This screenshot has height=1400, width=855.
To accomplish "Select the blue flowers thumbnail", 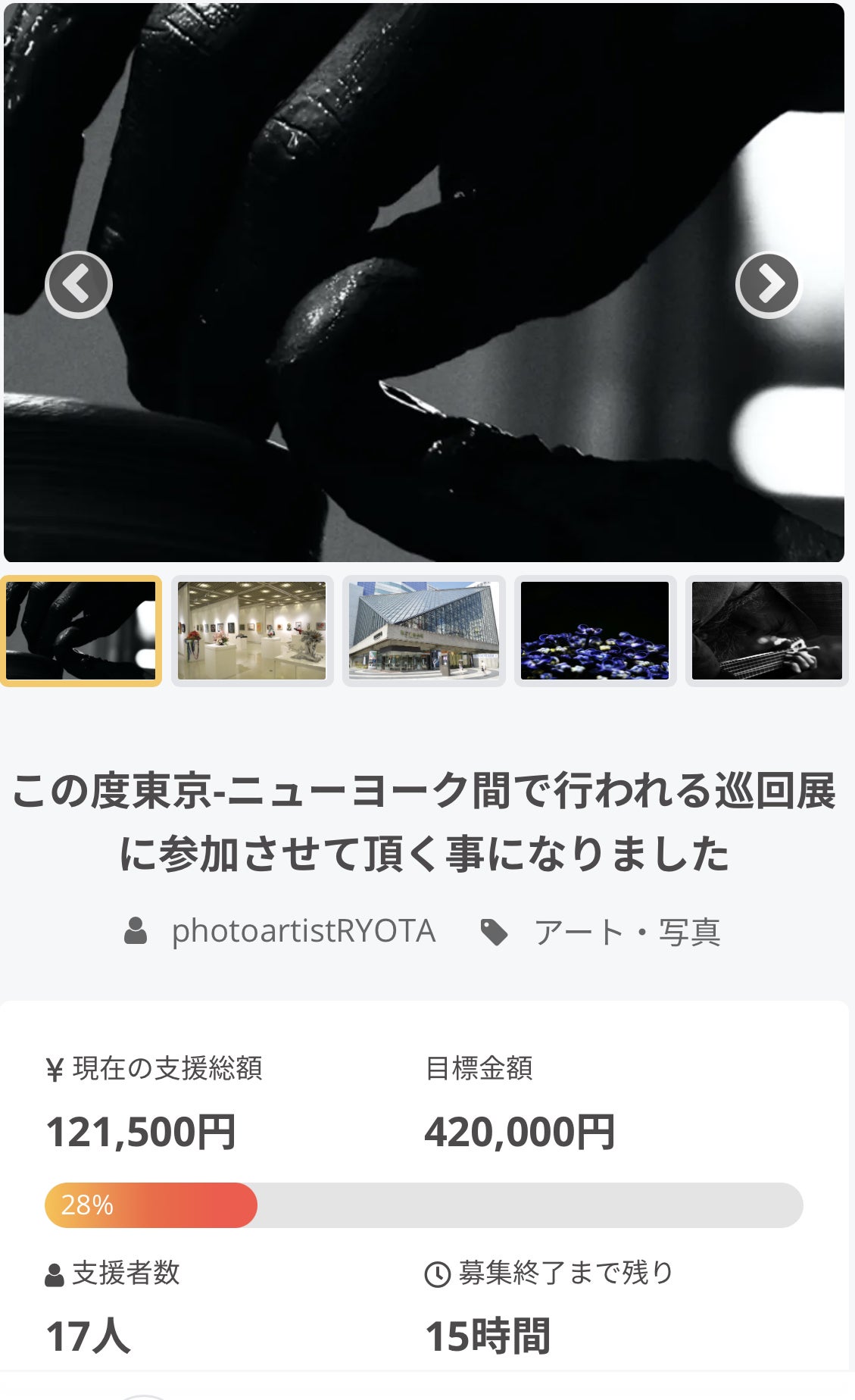I will click(x=595, y=630).
